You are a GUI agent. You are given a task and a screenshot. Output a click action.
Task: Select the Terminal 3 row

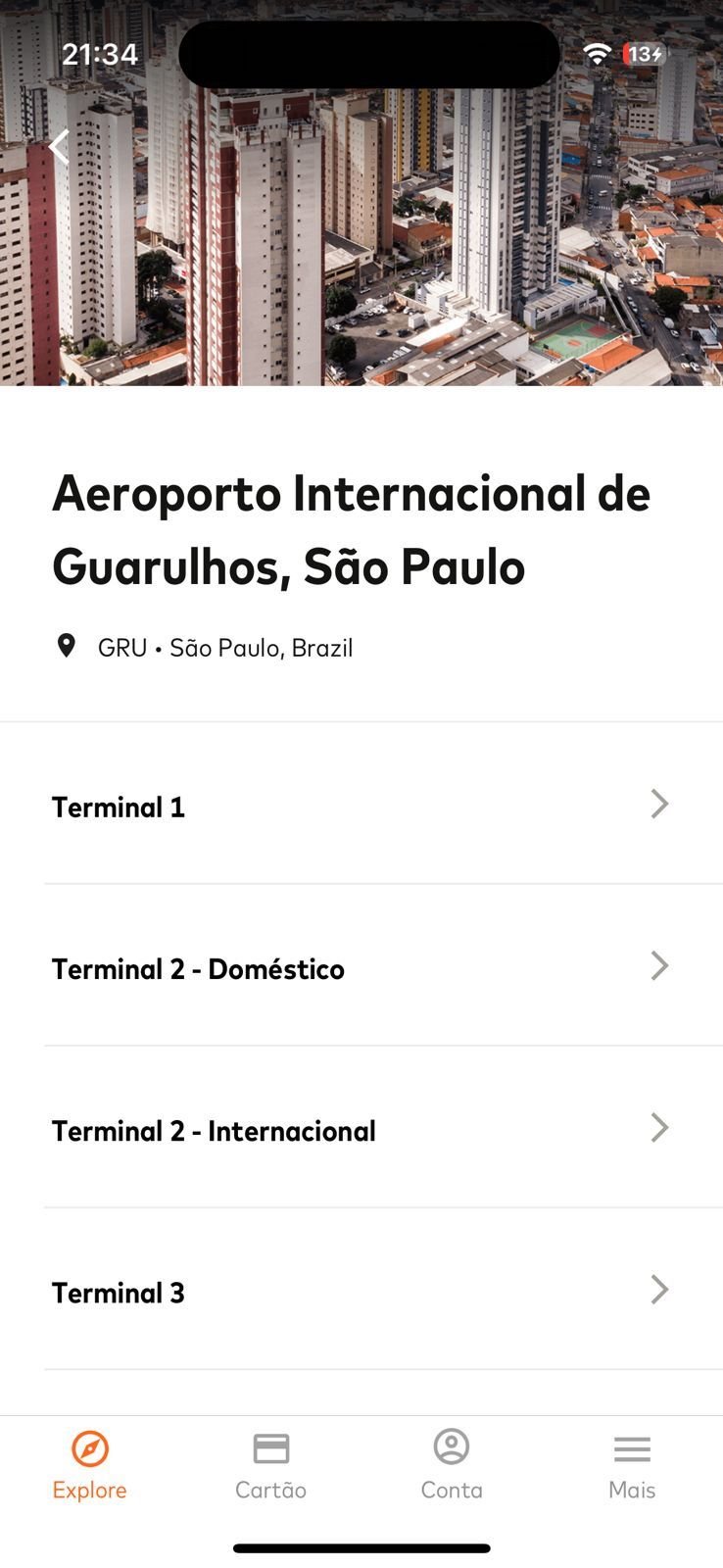pos(361,1290)
